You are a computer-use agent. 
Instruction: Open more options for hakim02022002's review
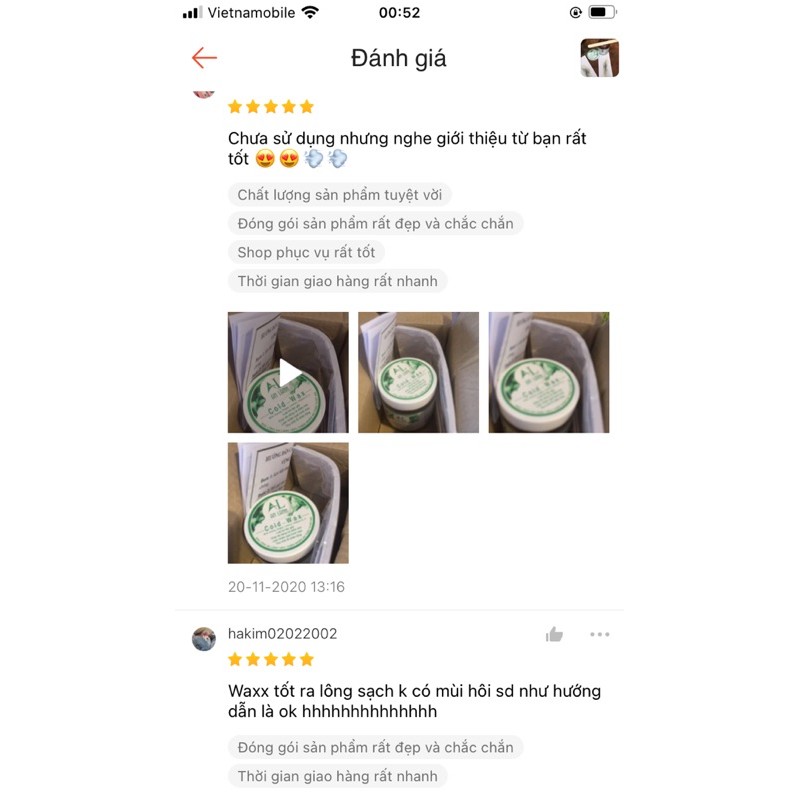[x=599, y=634]
